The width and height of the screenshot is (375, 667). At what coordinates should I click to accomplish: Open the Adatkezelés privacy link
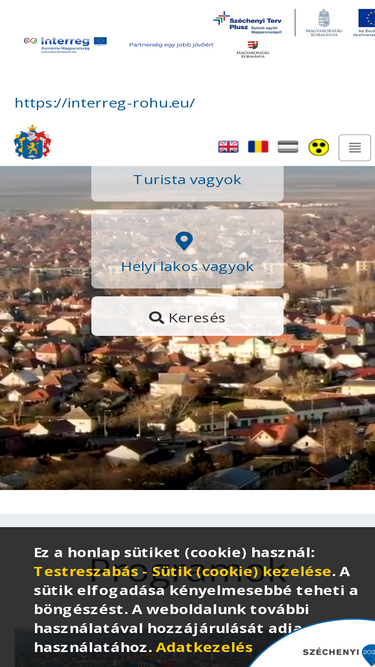(x=204, y=647)
